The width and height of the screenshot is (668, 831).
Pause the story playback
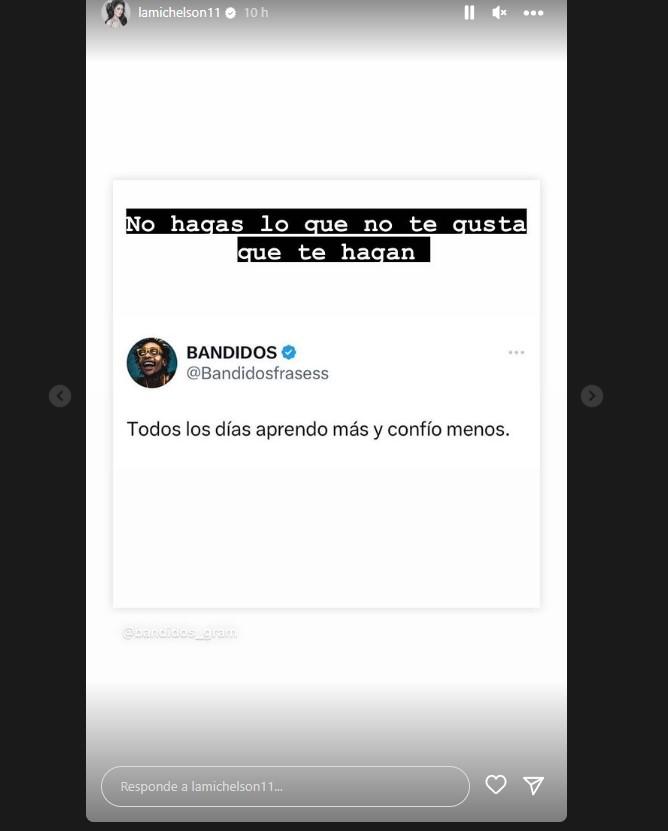469,13
